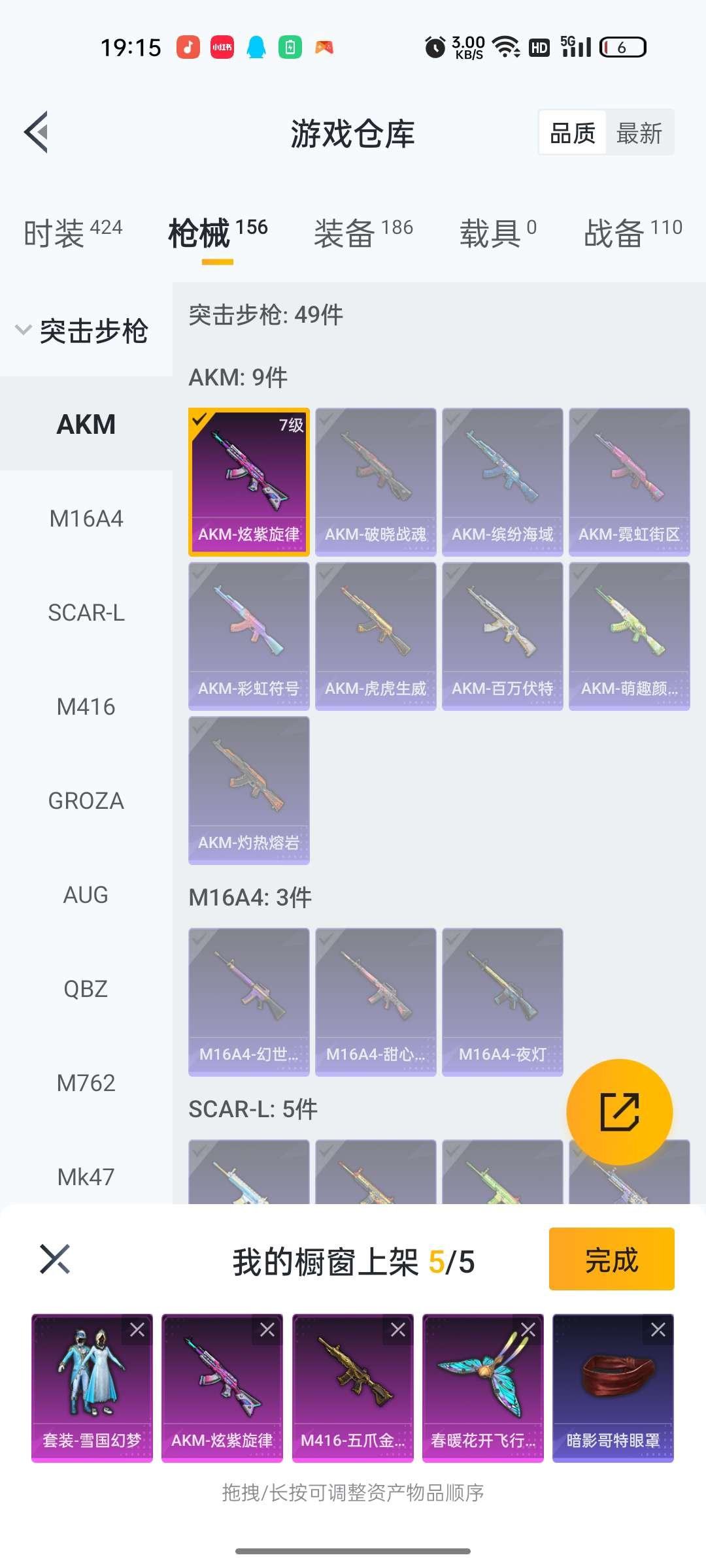This screenshot has width=706, height=1568.
Task: Switch to the 装备 tab
Action: click(x=363, y=233)
